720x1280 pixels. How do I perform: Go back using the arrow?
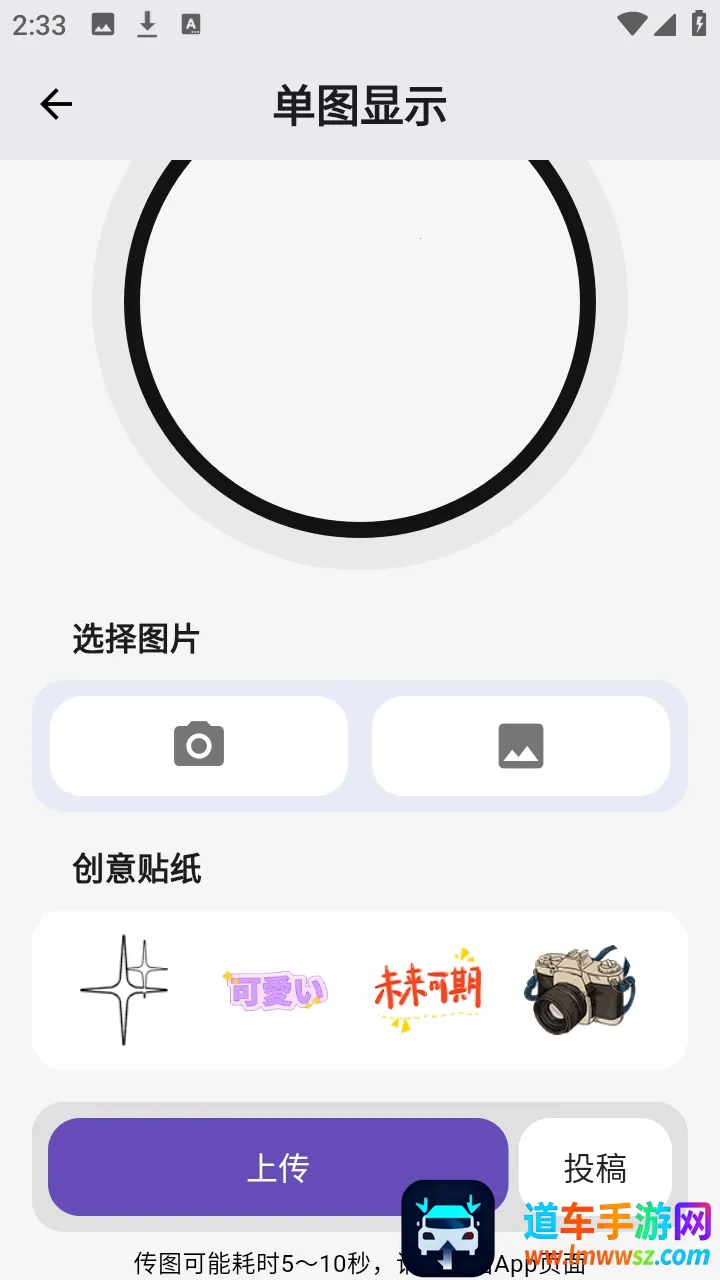tap(56, 104)
